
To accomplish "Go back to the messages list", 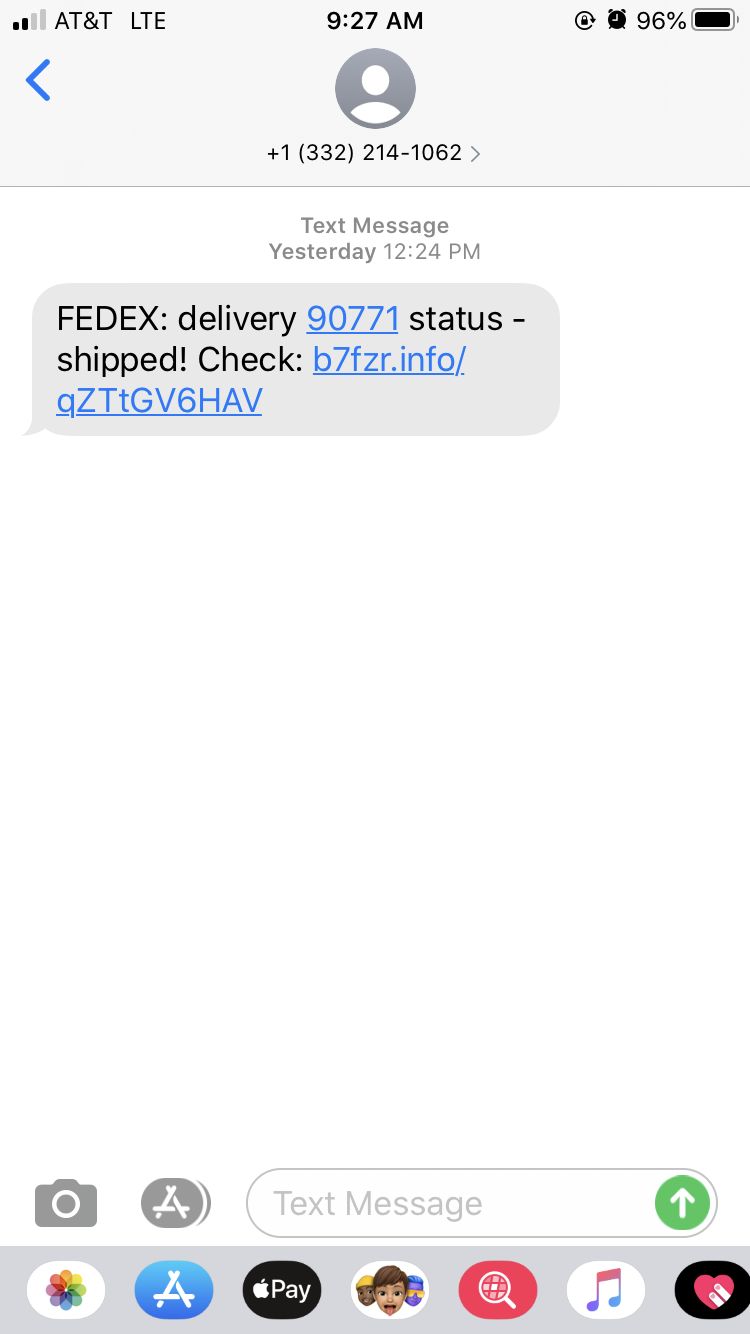I will coord(38,80).
